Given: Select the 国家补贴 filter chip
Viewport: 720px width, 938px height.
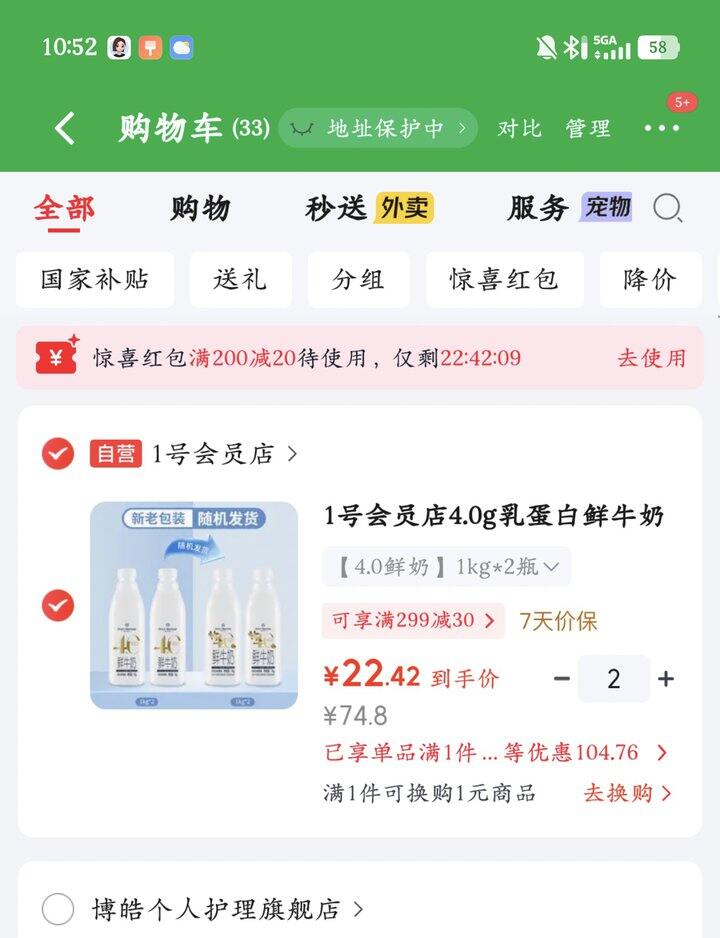Looking at the screenshot, I should pyautogui.click(x=95, y=279).
